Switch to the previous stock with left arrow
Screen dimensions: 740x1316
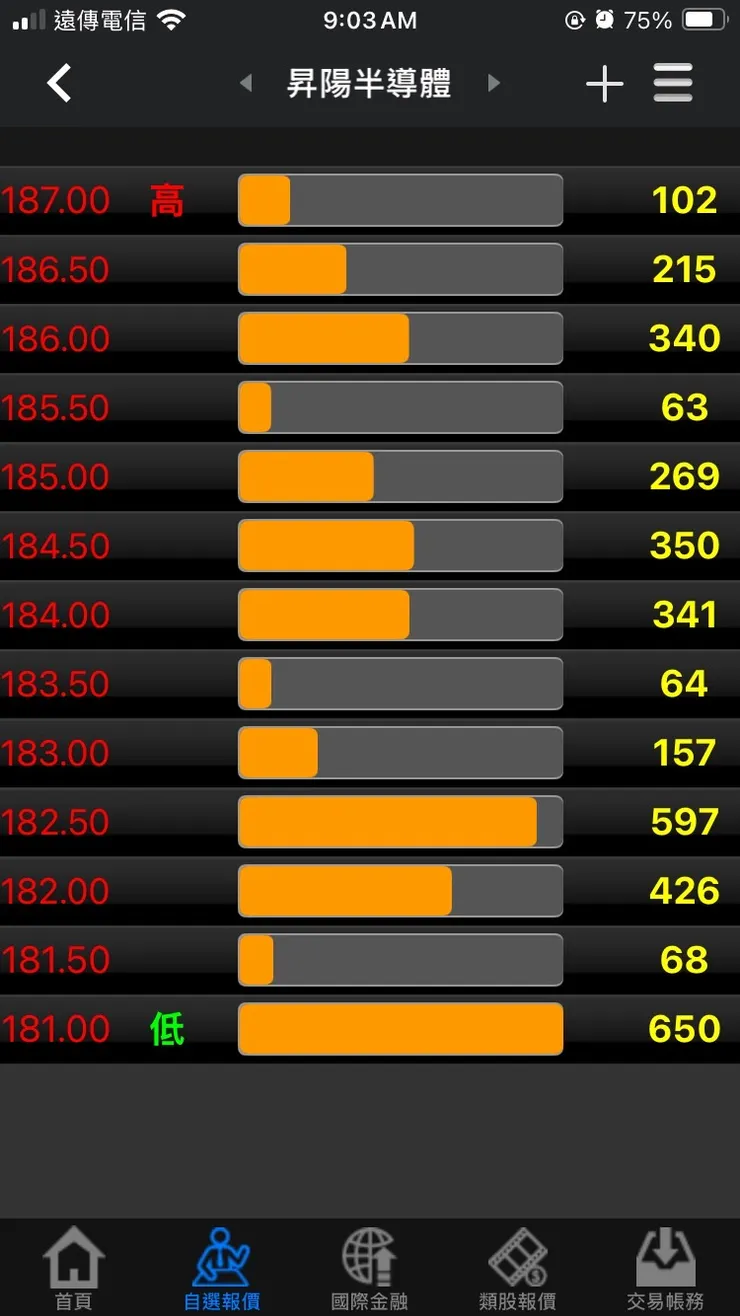[246, 84]
